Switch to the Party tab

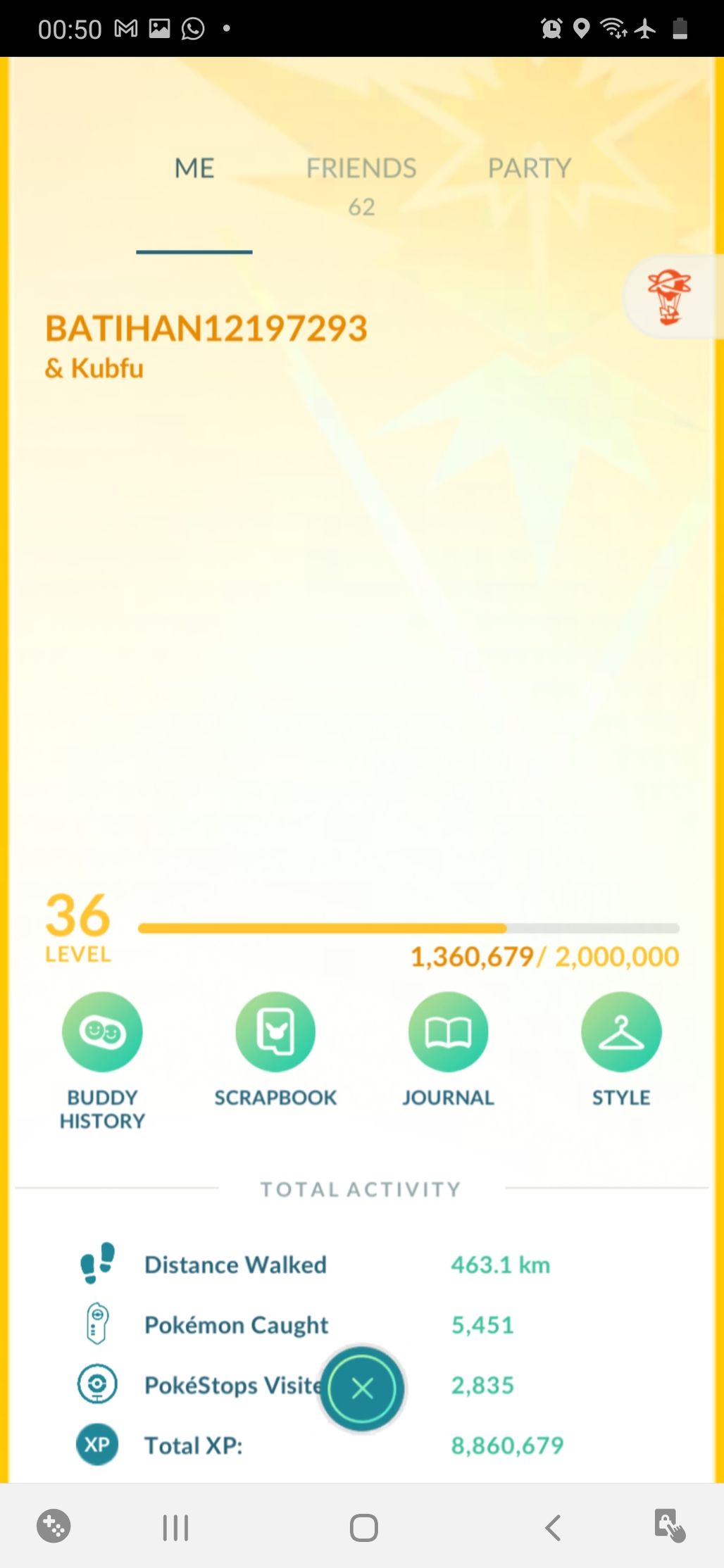click(x=530, y=169)
